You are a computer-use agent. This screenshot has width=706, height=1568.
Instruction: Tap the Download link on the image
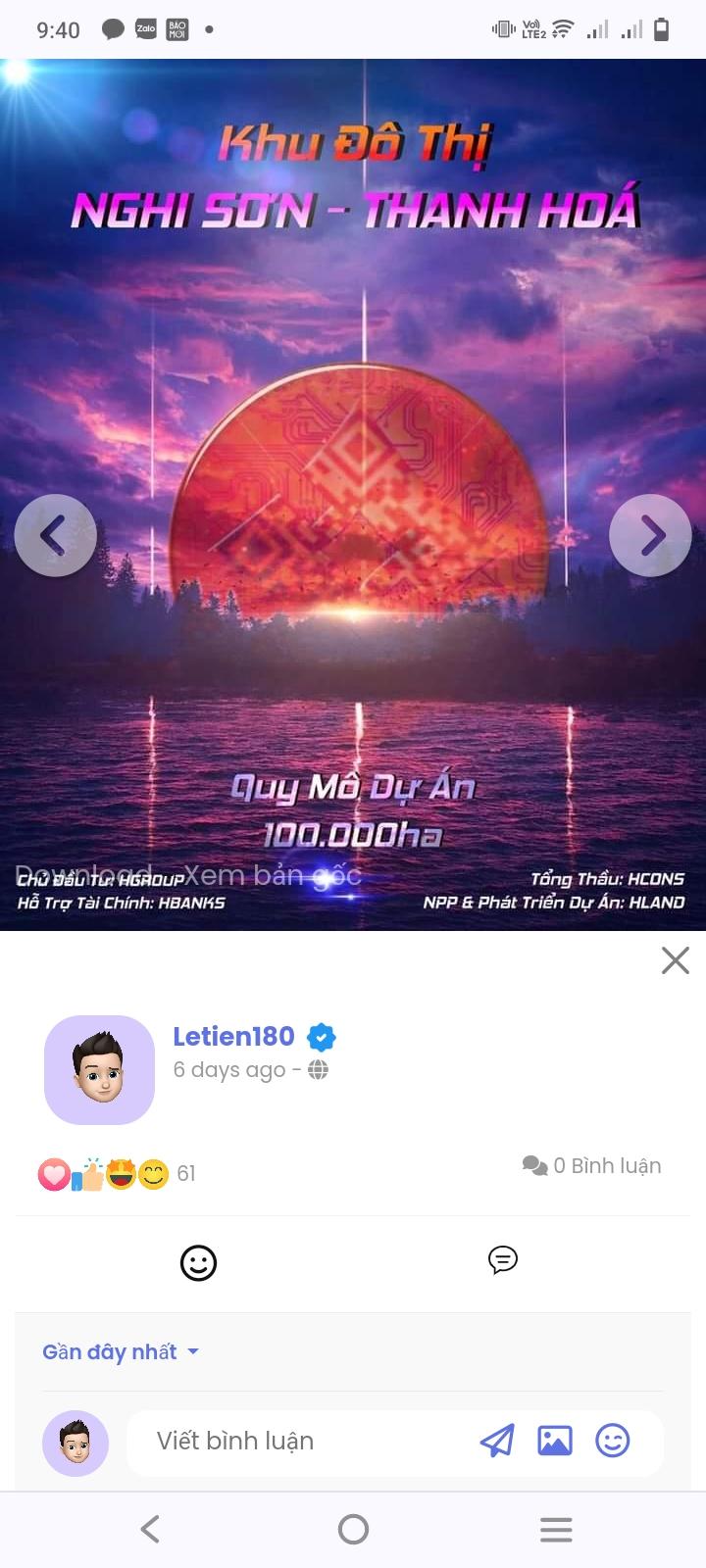(x=83, y=873)
